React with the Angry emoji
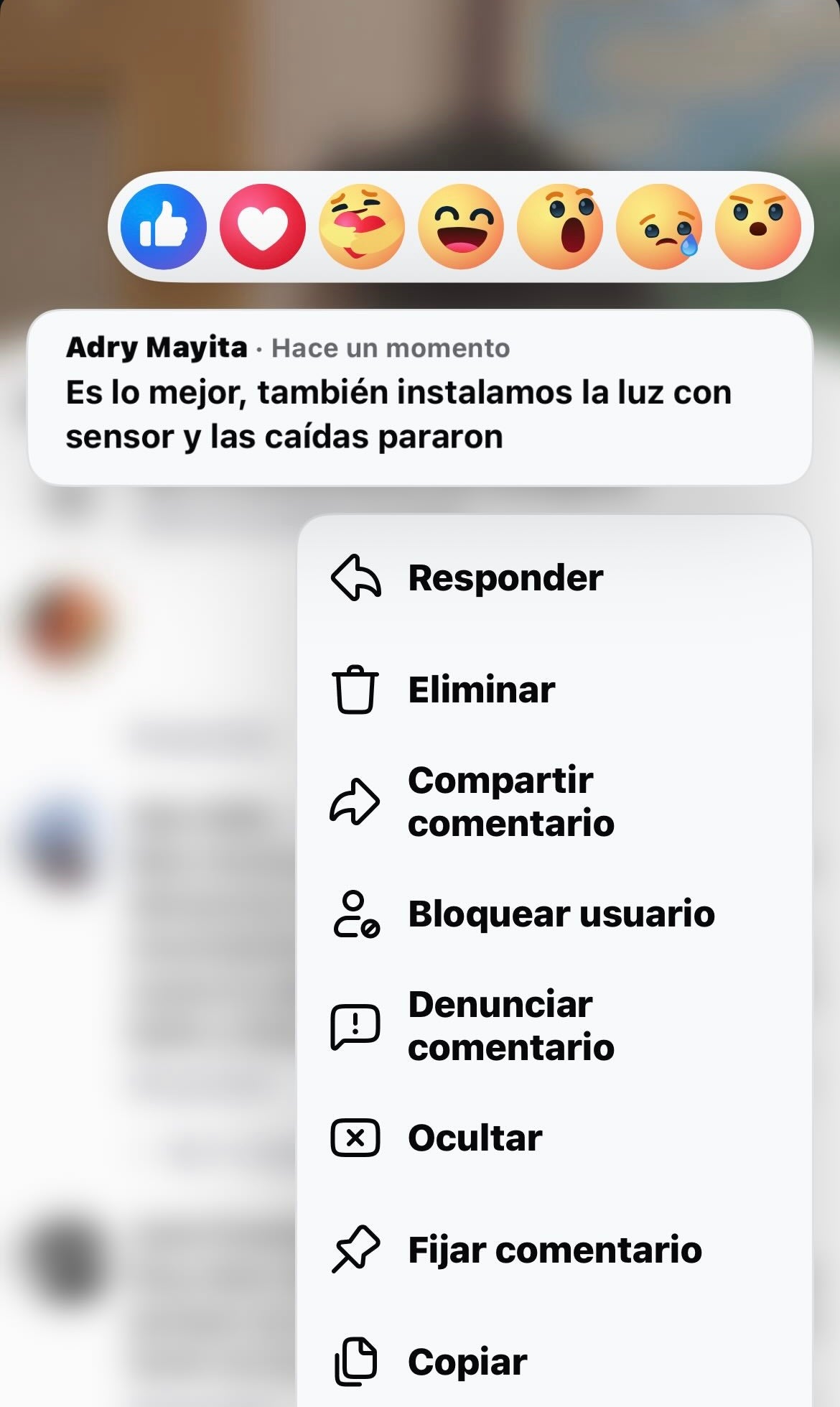 (758, 227)
